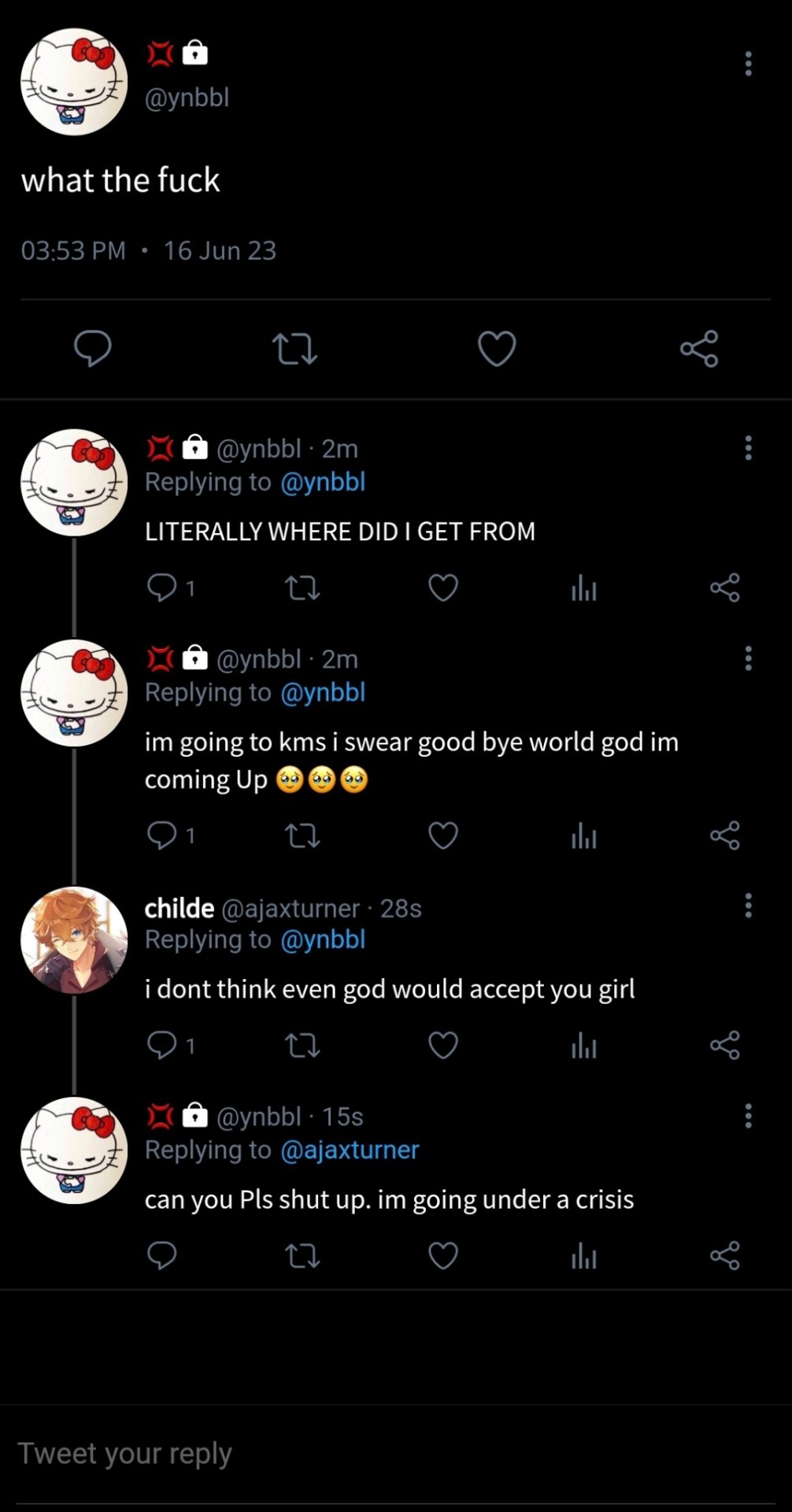Image resolution: width=792 pixels, height=1512 pixels.
Task: Retweet the 'what the fuck' tweet
Action: click(294, 348)
